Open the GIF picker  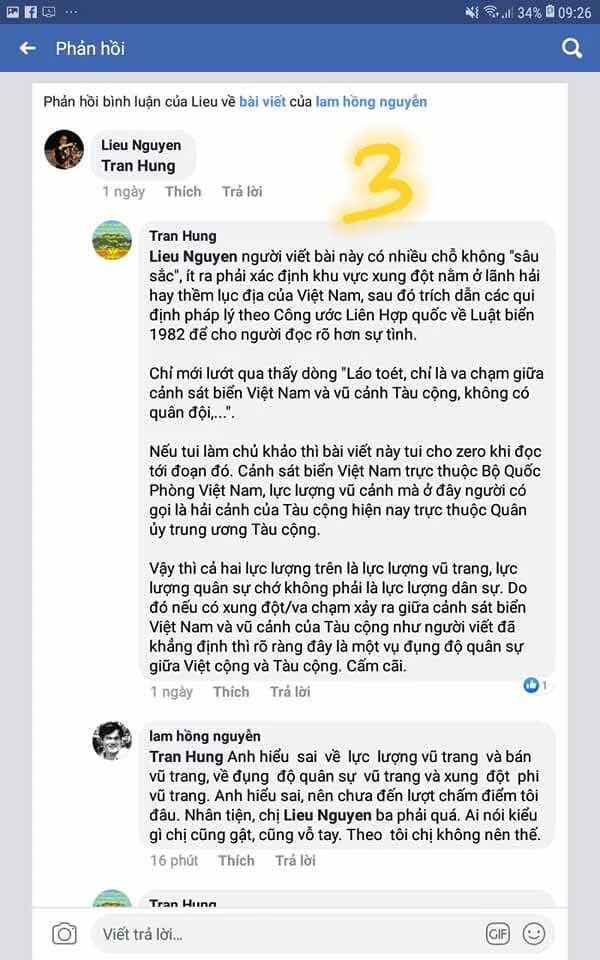(497, 934)
